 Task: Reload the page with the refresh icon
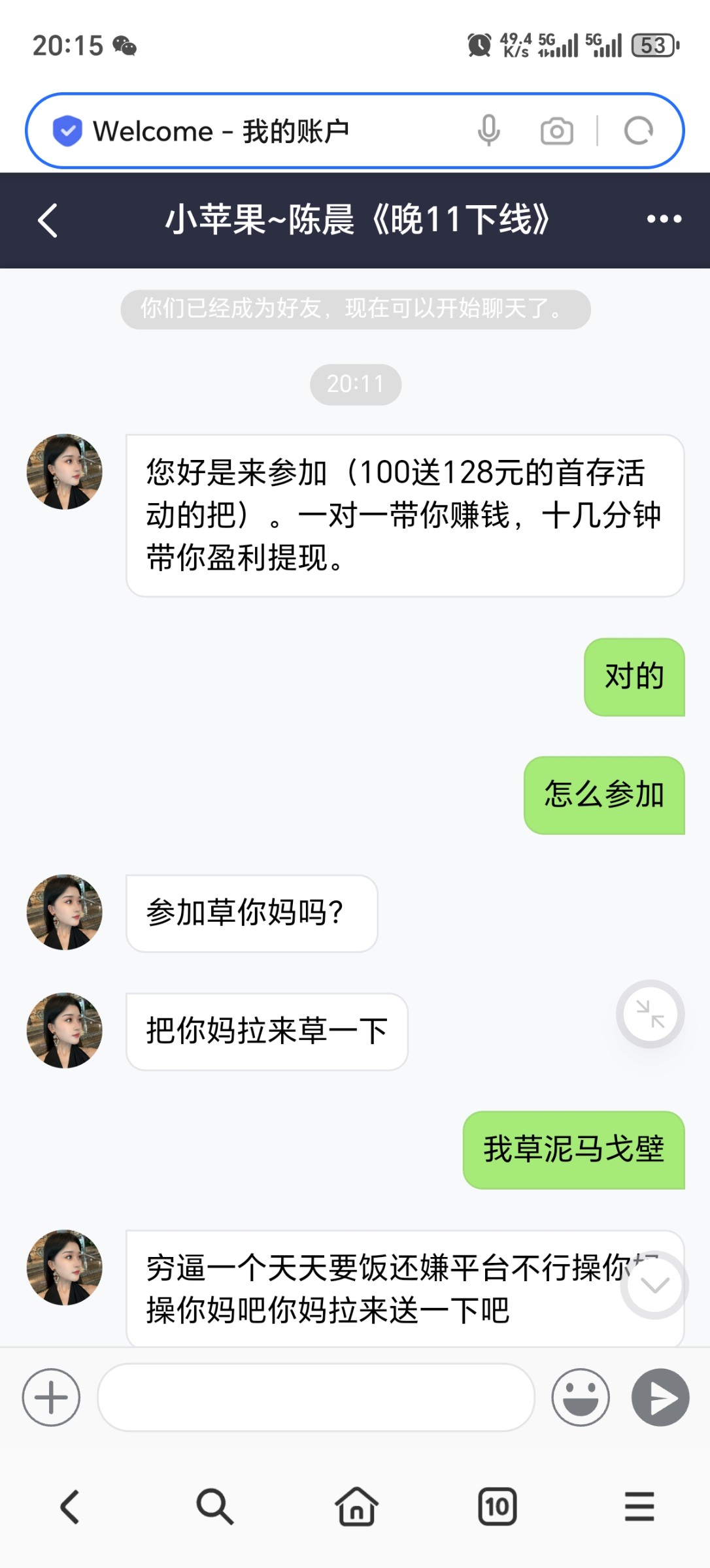(x=638, y=131)
